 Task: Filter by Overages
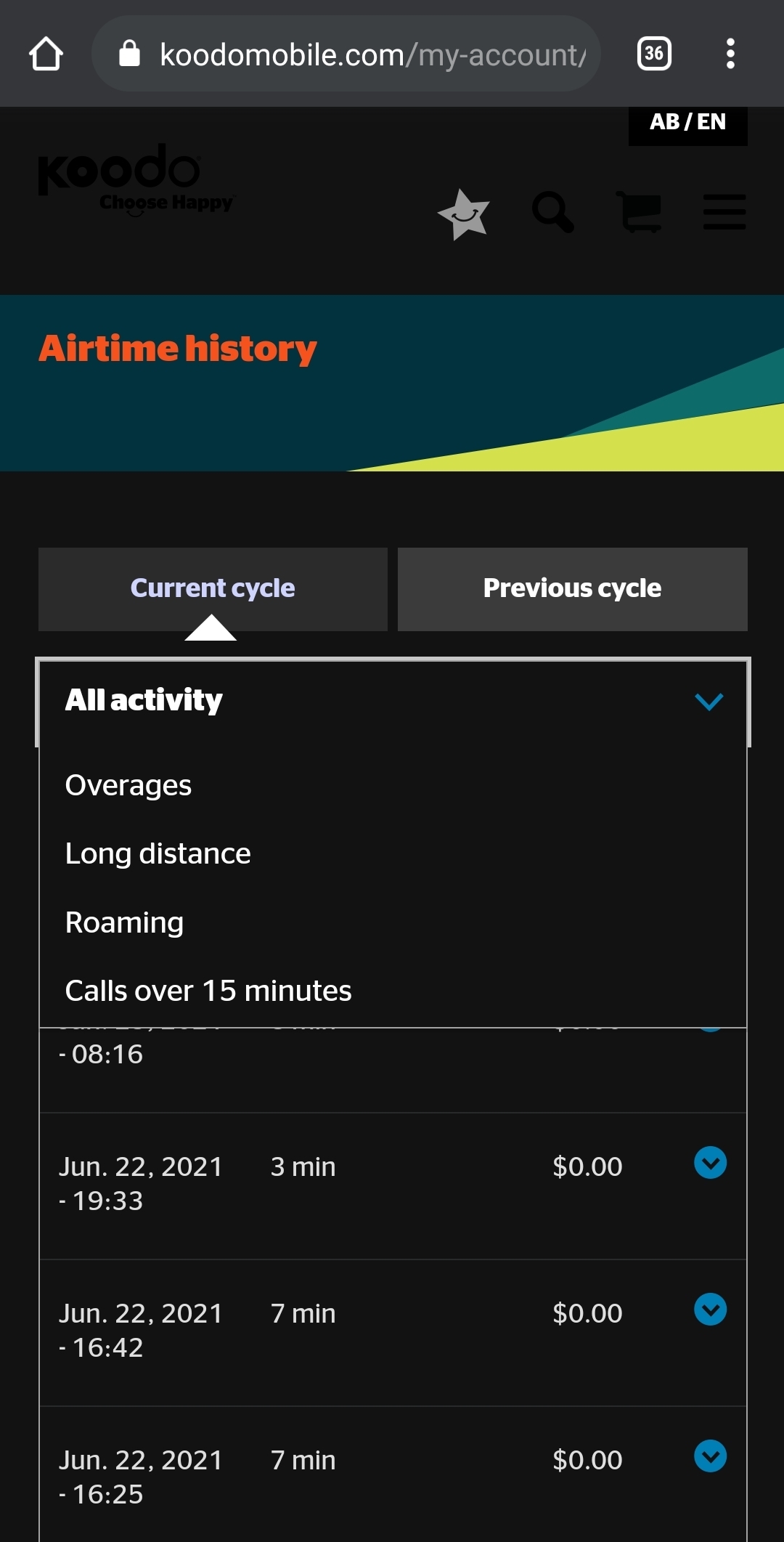pyautogui.click(x=128, y=786)
